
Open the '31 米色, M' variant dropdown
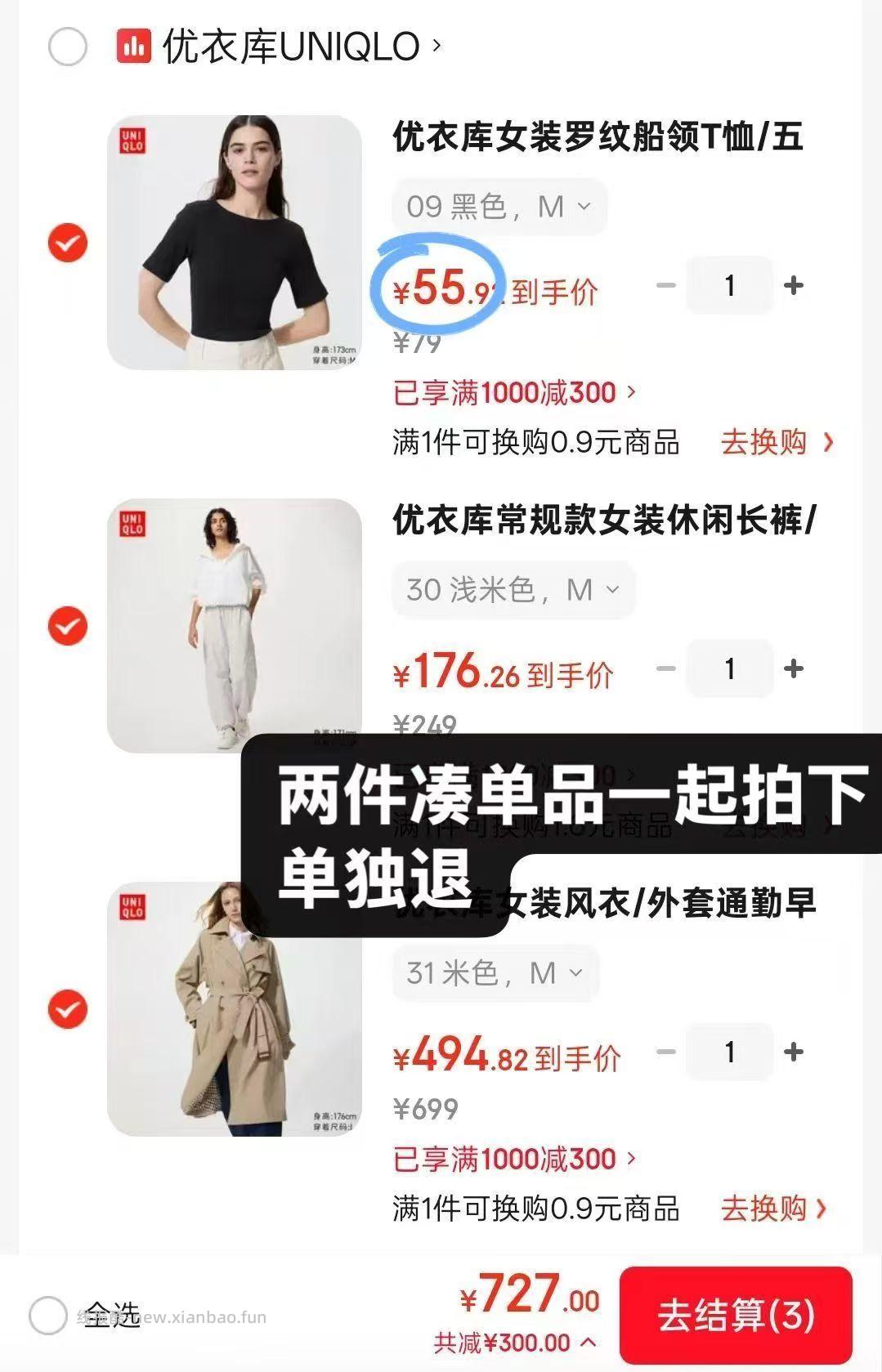494,972
